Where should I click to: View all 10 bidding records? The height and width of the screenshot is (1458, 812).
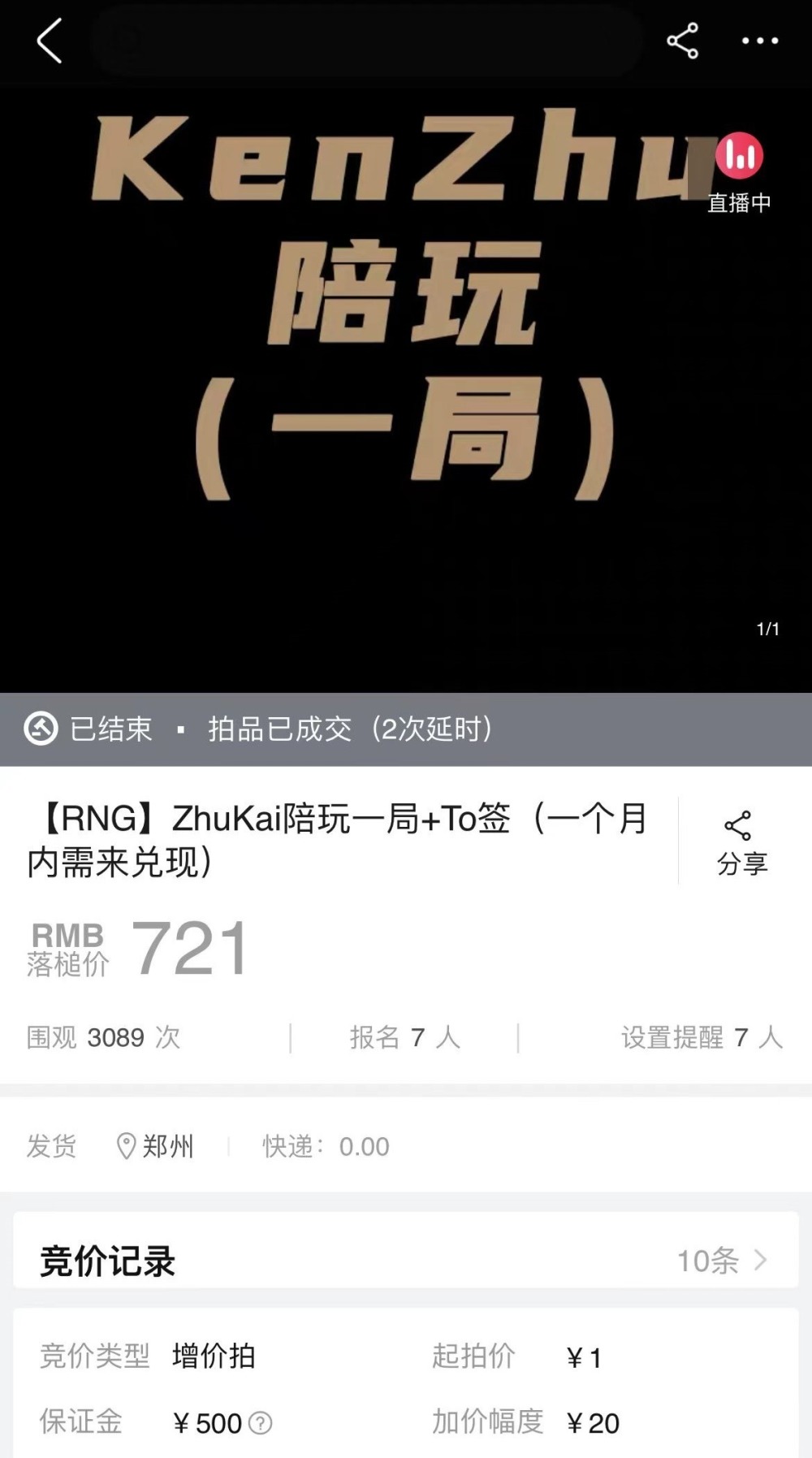click(721, 1261)
